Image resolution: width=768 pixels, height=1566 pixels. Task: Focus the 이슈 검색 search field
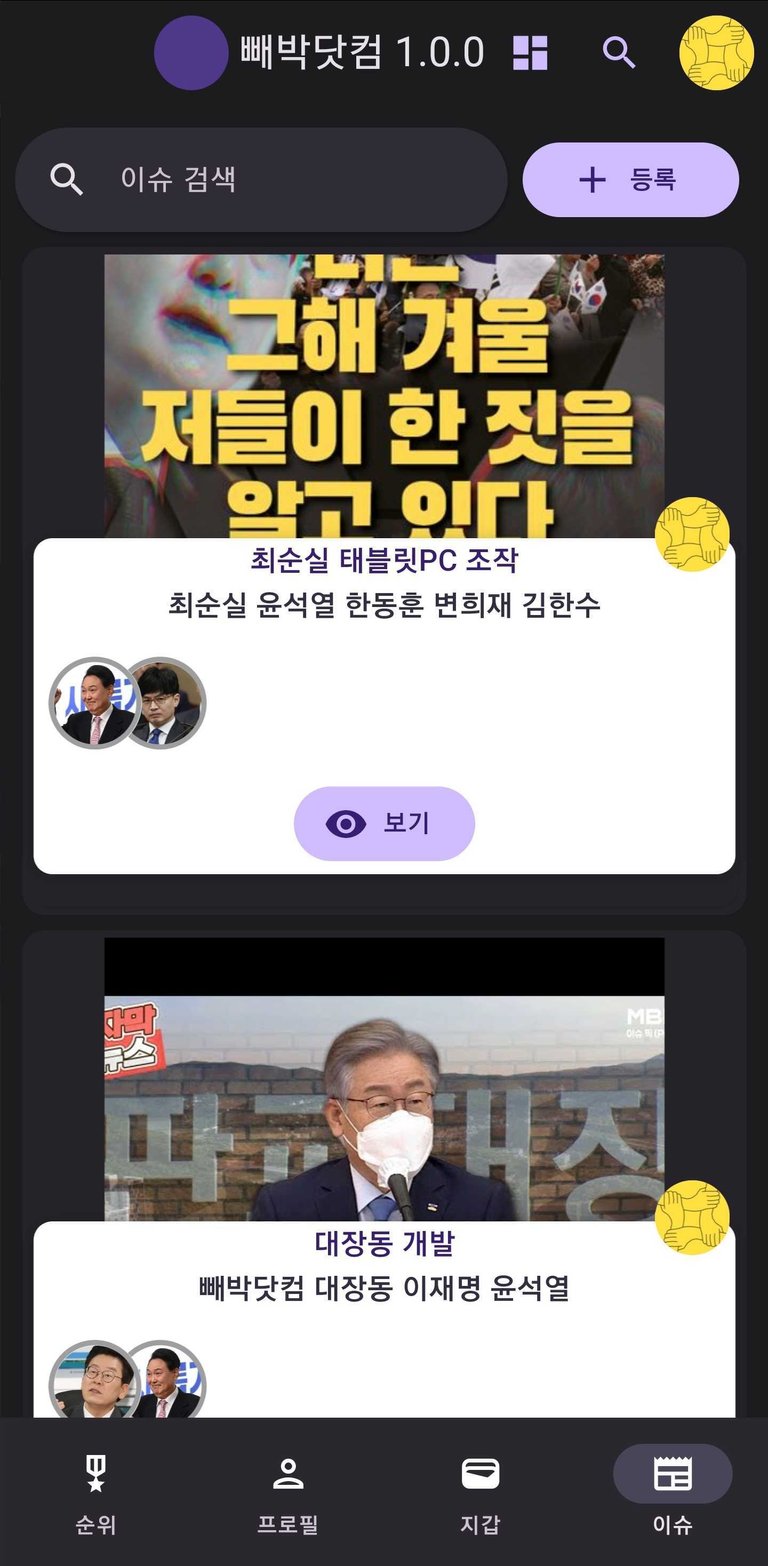pyautogui.click(x=261, y=180)
